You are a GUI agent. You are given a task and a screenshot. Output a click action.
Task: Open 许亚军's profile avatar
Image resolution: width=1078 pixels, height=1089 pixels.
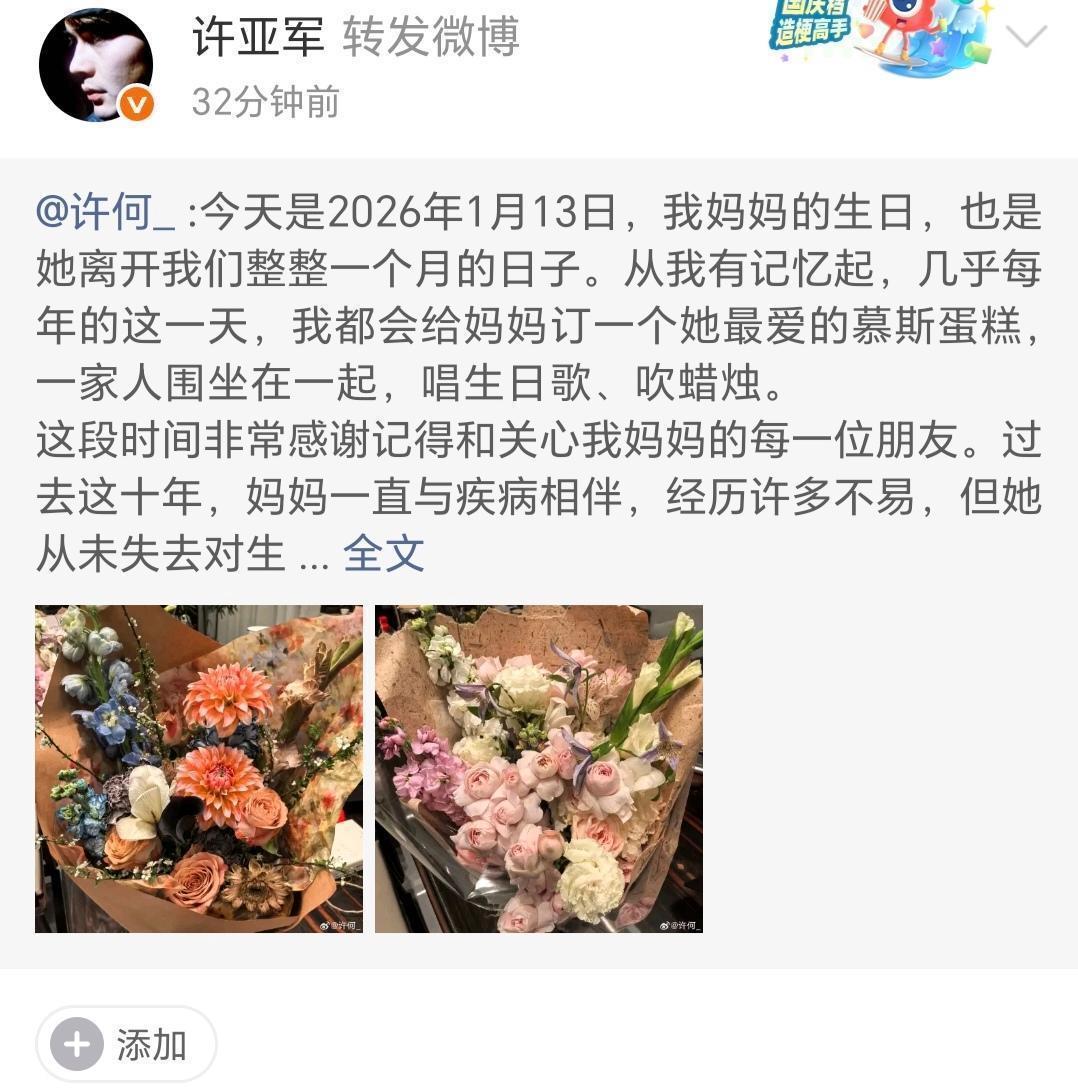coord(96,64)
